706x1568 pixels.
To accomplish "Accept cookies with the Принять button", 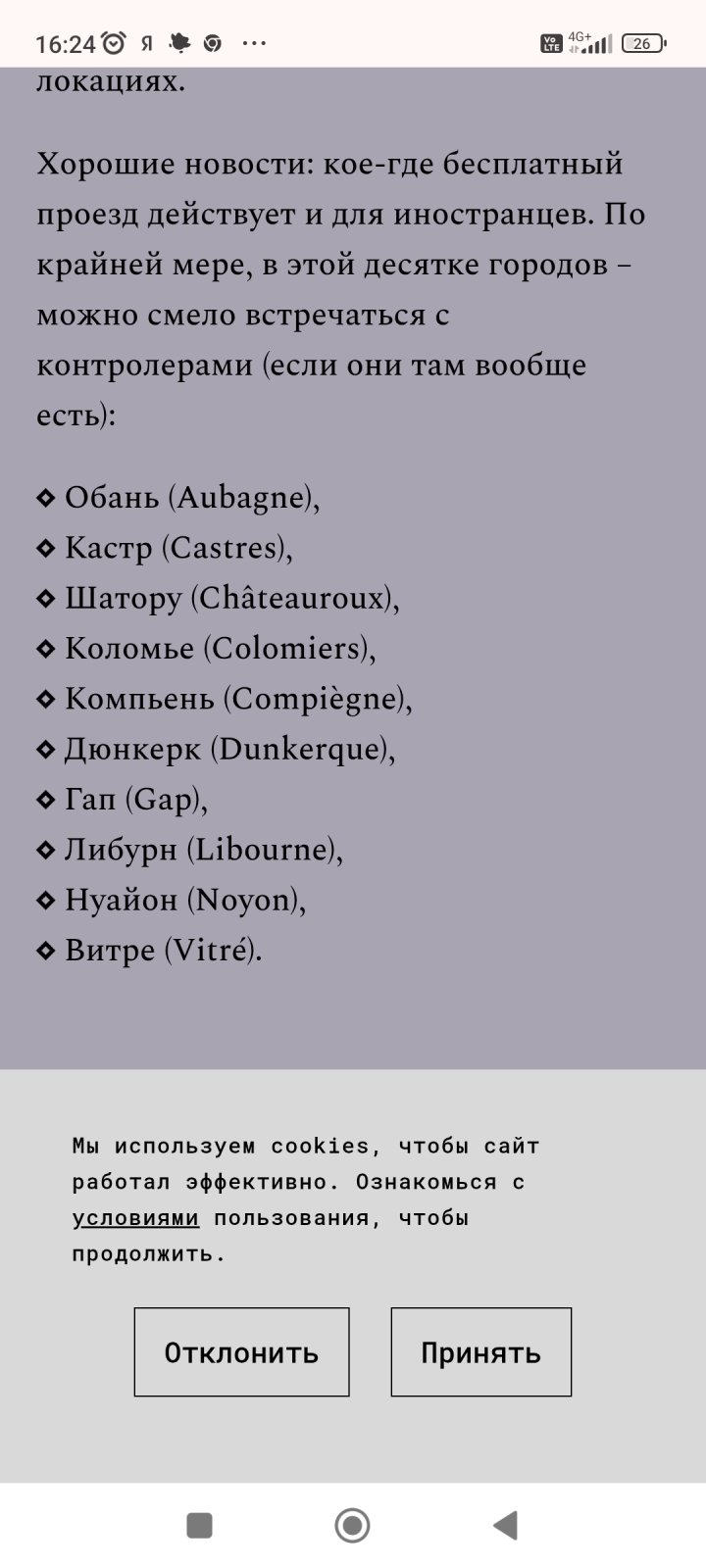I will [x=480, y=1351].
